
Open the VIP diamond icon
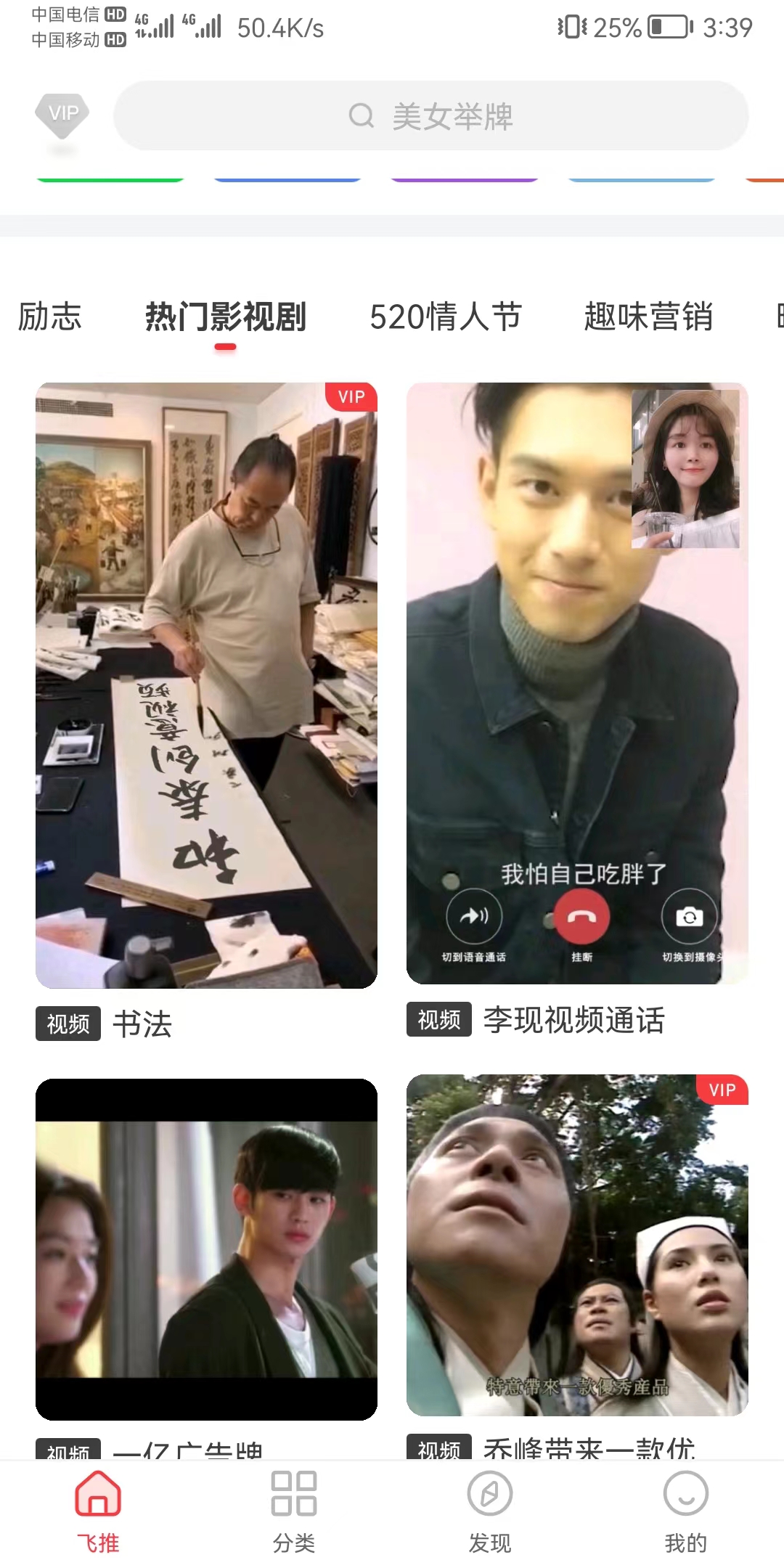pos(62,115)
